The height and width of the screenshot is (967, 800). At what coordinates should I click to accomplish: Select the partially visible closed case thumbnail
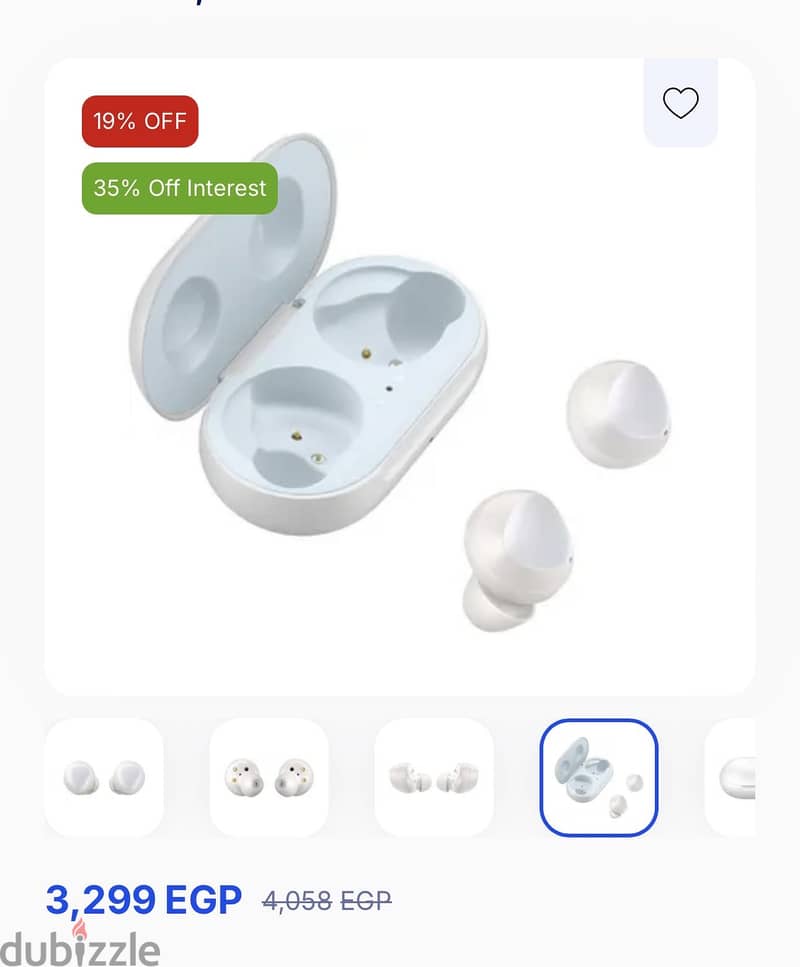click(x=730, y=777)
